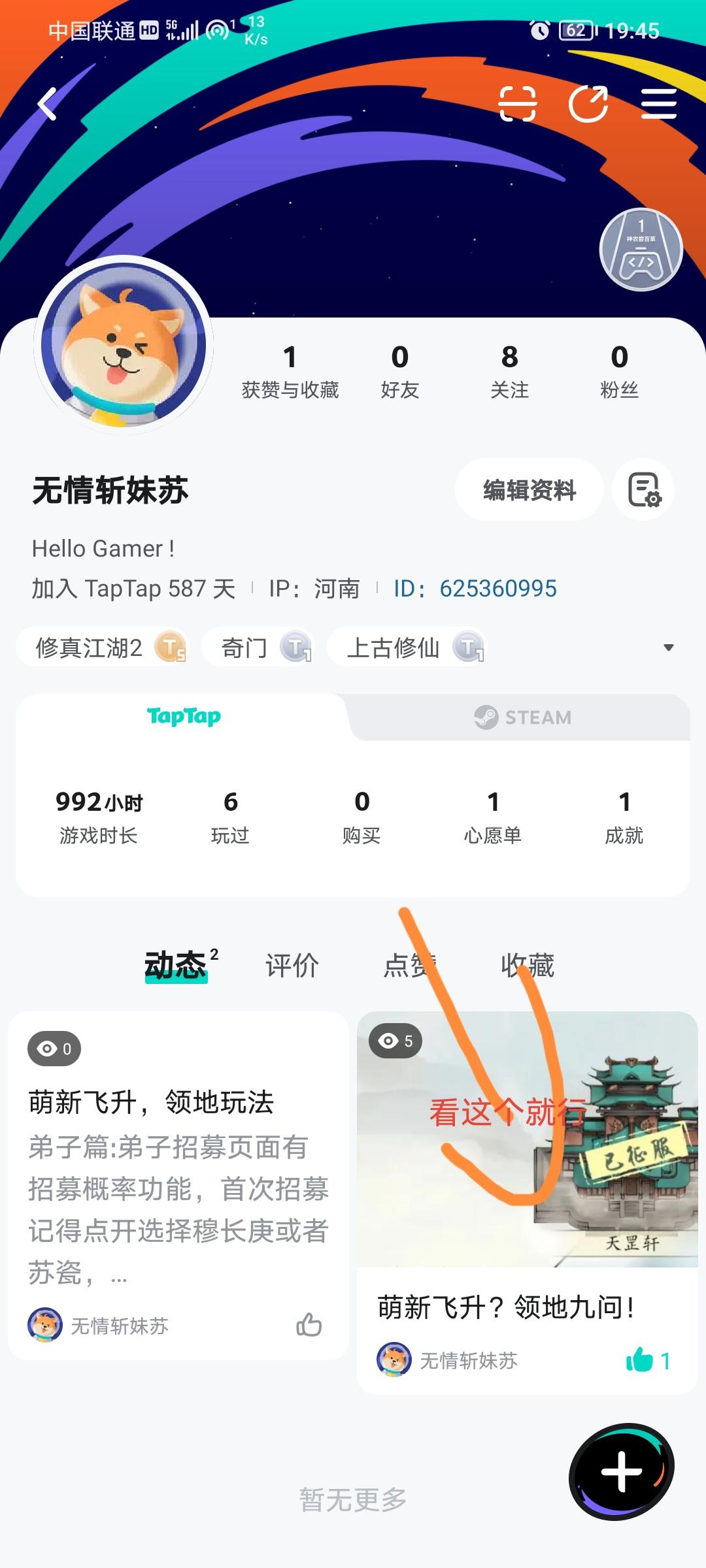Open profile settings gear next to 编辑资料
The image size is (706, 1568).
coord(643,490)
